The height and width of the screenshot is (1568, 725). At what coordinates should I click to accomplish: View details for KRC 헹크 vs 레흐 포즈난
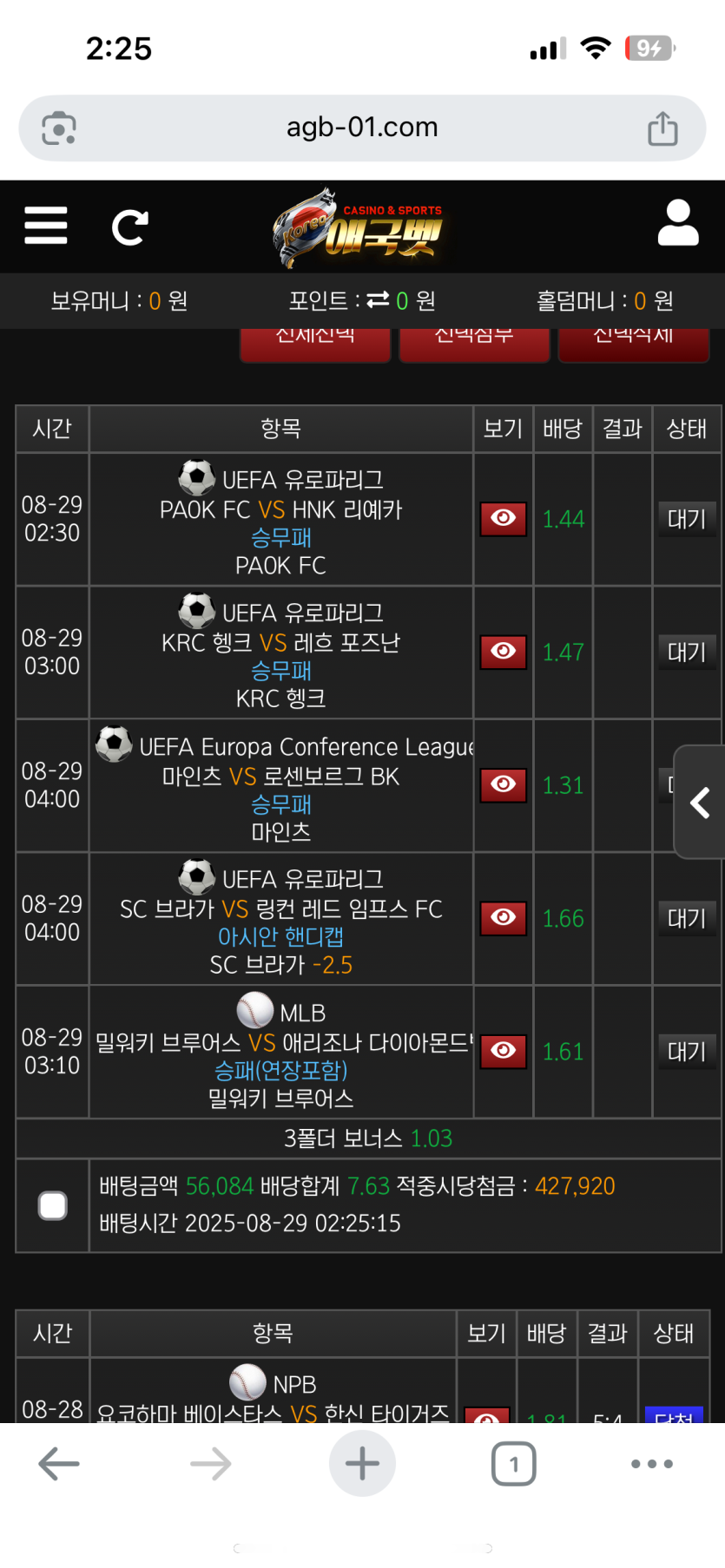pos(504,652)
